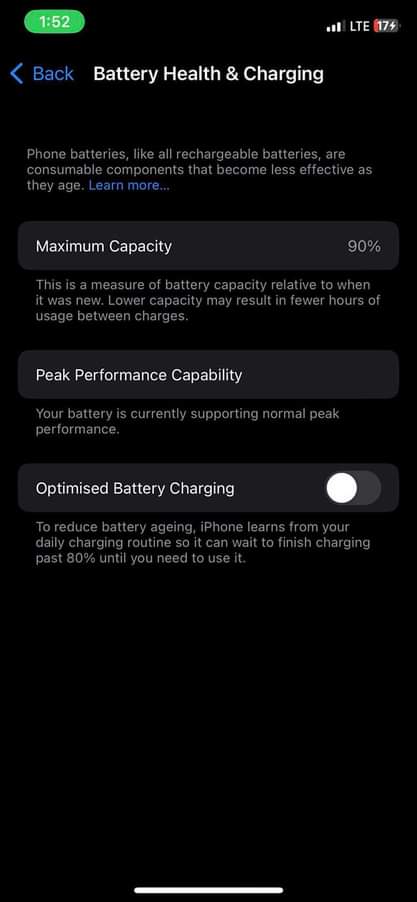Go back to the previous Battery screen
Viewport: 417px width, 902px height.
42,74
